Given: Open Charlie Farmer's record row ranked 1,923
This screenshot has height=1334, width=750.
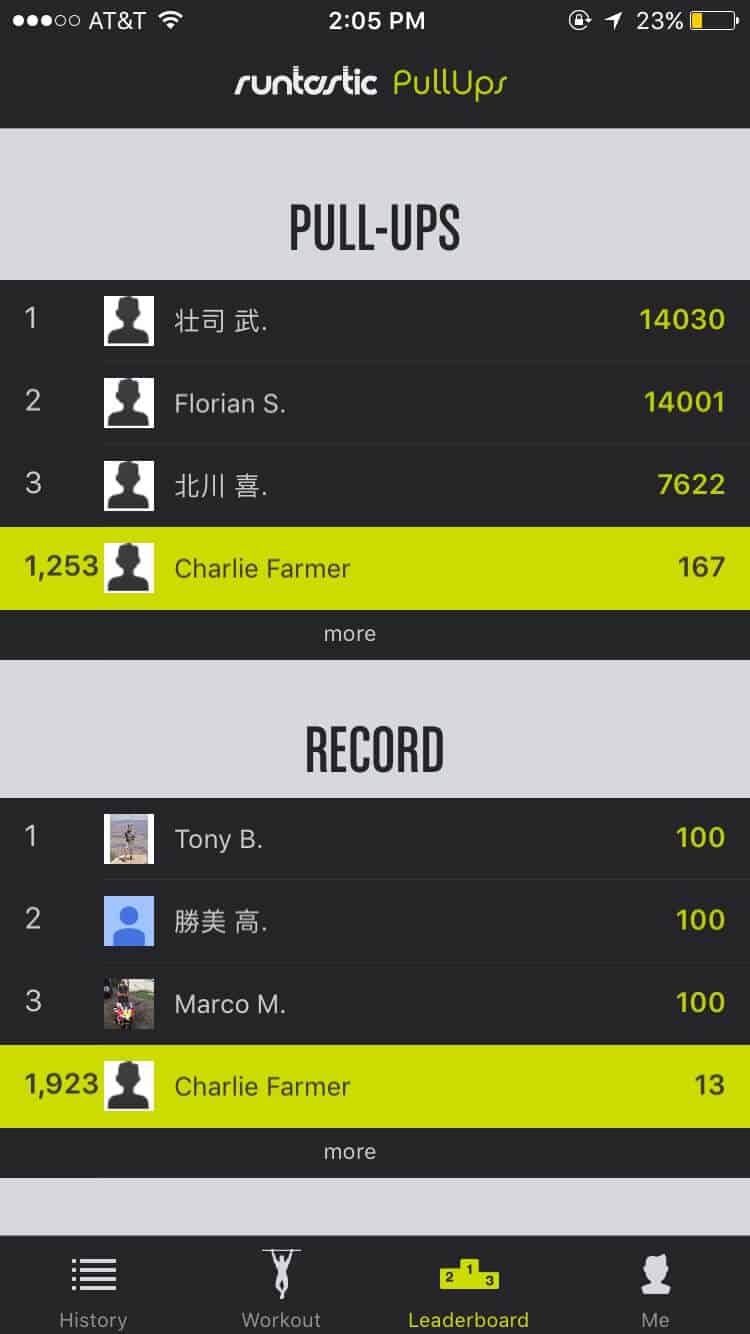Looking at the screenshot, I should click(x=375, y=1086).
